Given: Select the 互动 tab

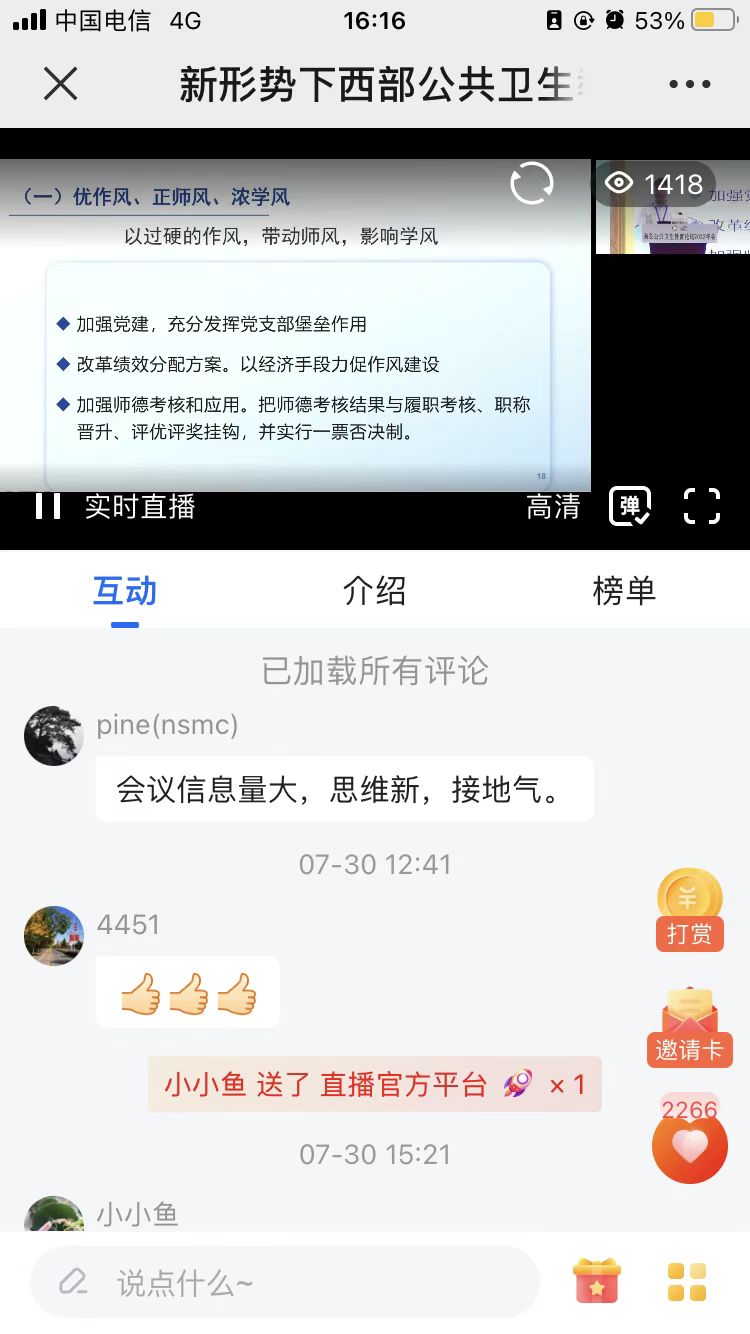Looking at the screenshot, I should click(x=125, y=591).
